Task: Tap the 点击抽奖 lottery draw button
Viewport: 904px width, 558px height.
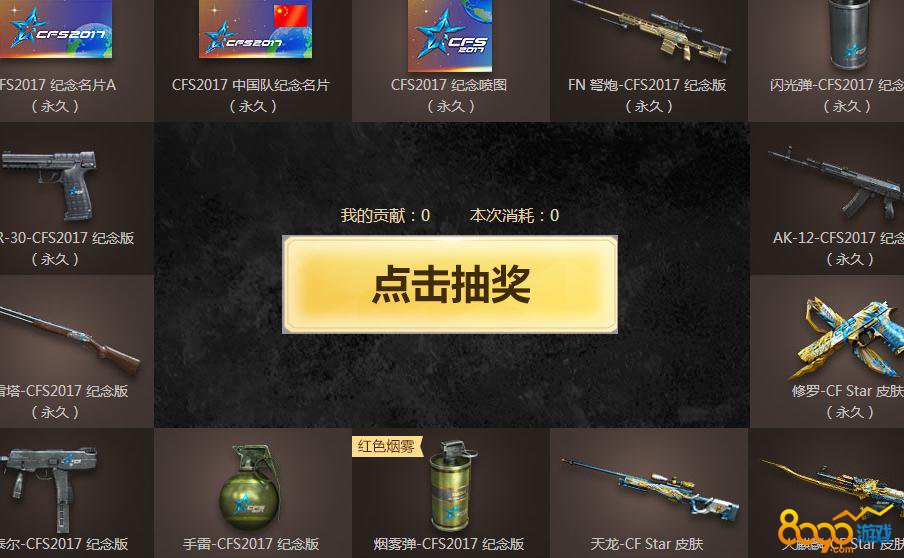Action: (x=450, y=285)
